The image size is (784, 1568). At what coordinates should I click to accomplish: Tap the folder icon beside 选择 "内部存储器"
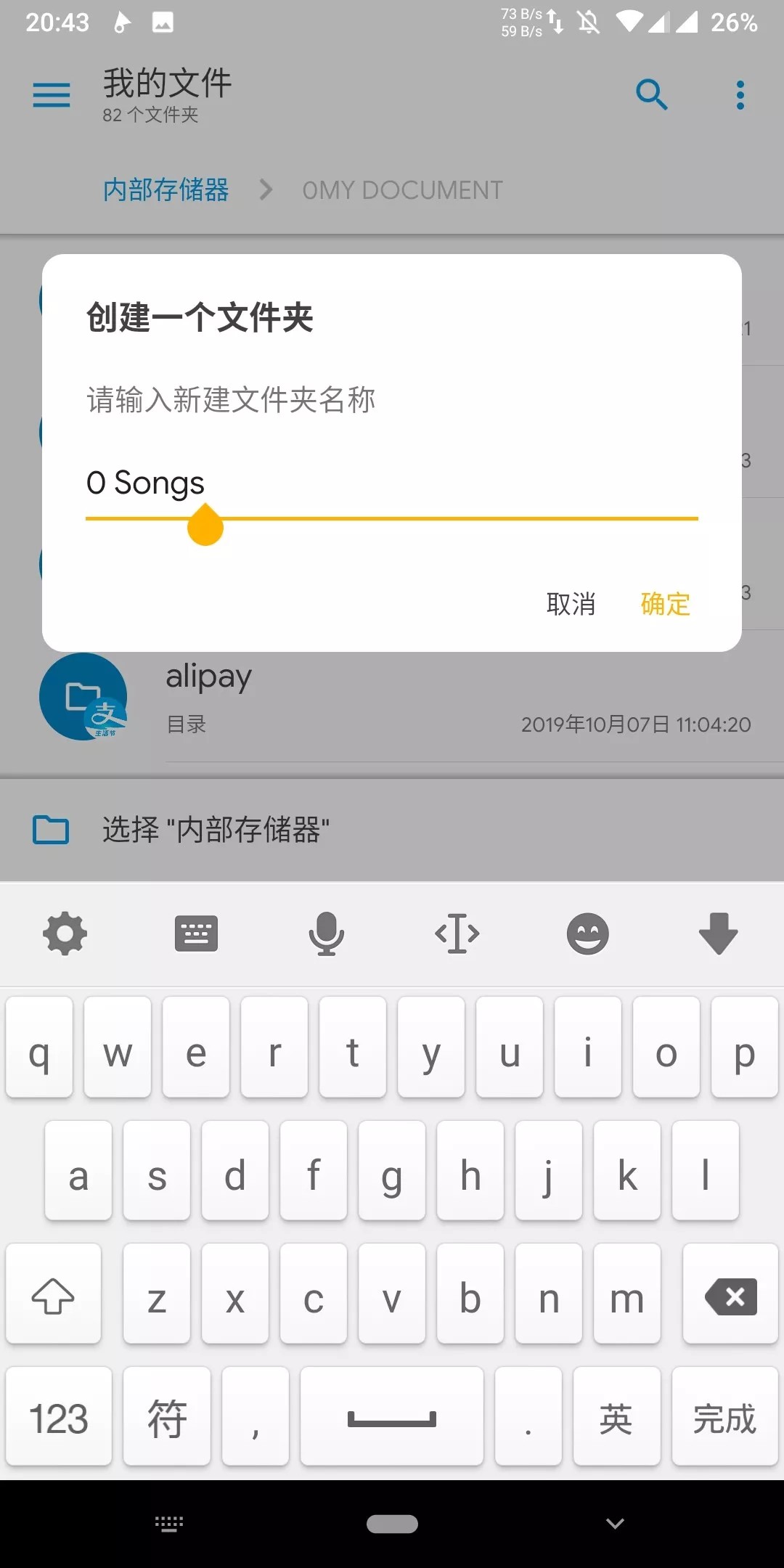tap(49, 830)
